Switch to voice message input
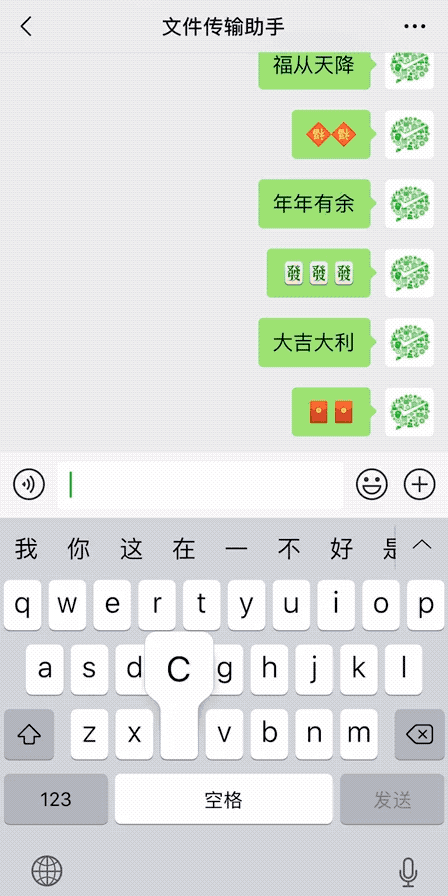Image resolution: width=448 pixels, height=896 pixels. point(29,485)
